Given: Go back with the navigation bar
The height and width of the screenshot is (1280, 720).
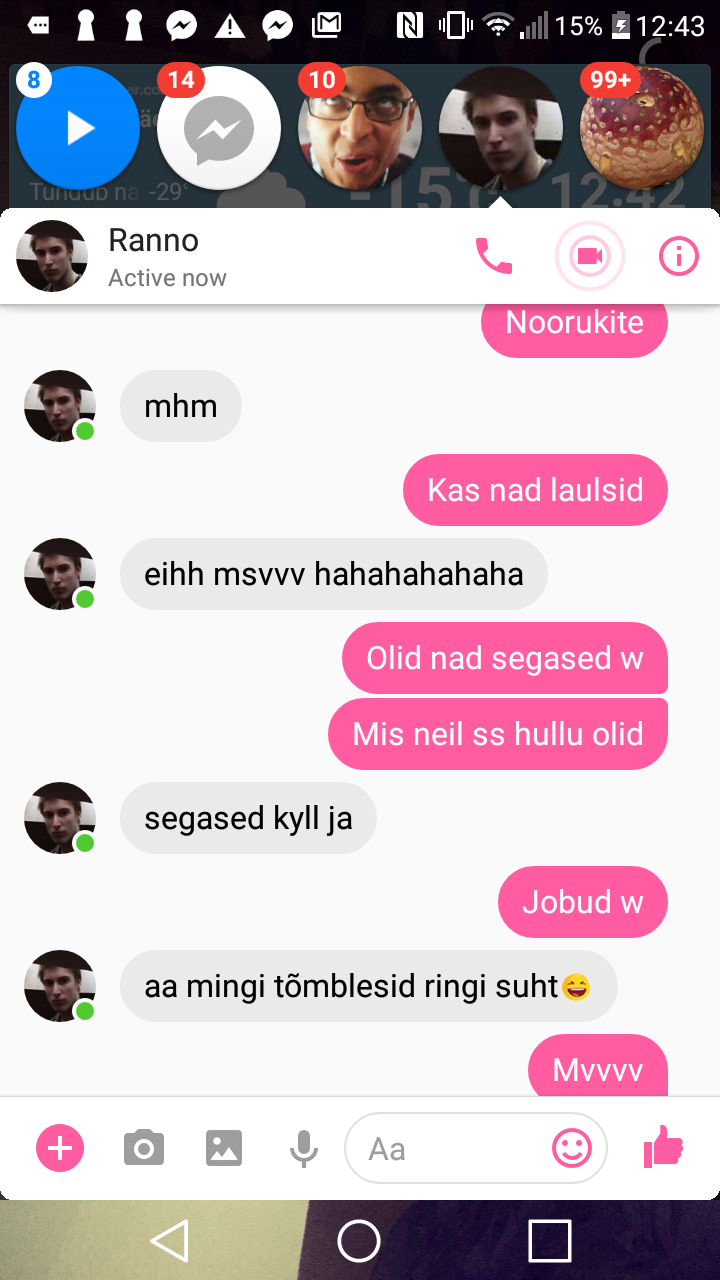Looking at the screenshot, I should click(x=170, y=1241).
